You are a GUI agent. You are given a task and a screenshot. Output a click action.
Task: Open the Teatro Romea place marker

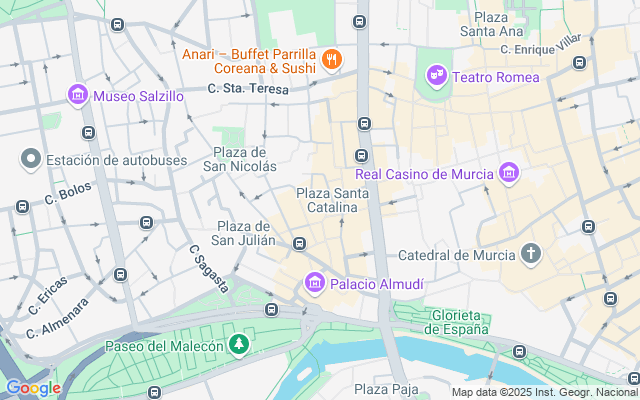[436, 75]
